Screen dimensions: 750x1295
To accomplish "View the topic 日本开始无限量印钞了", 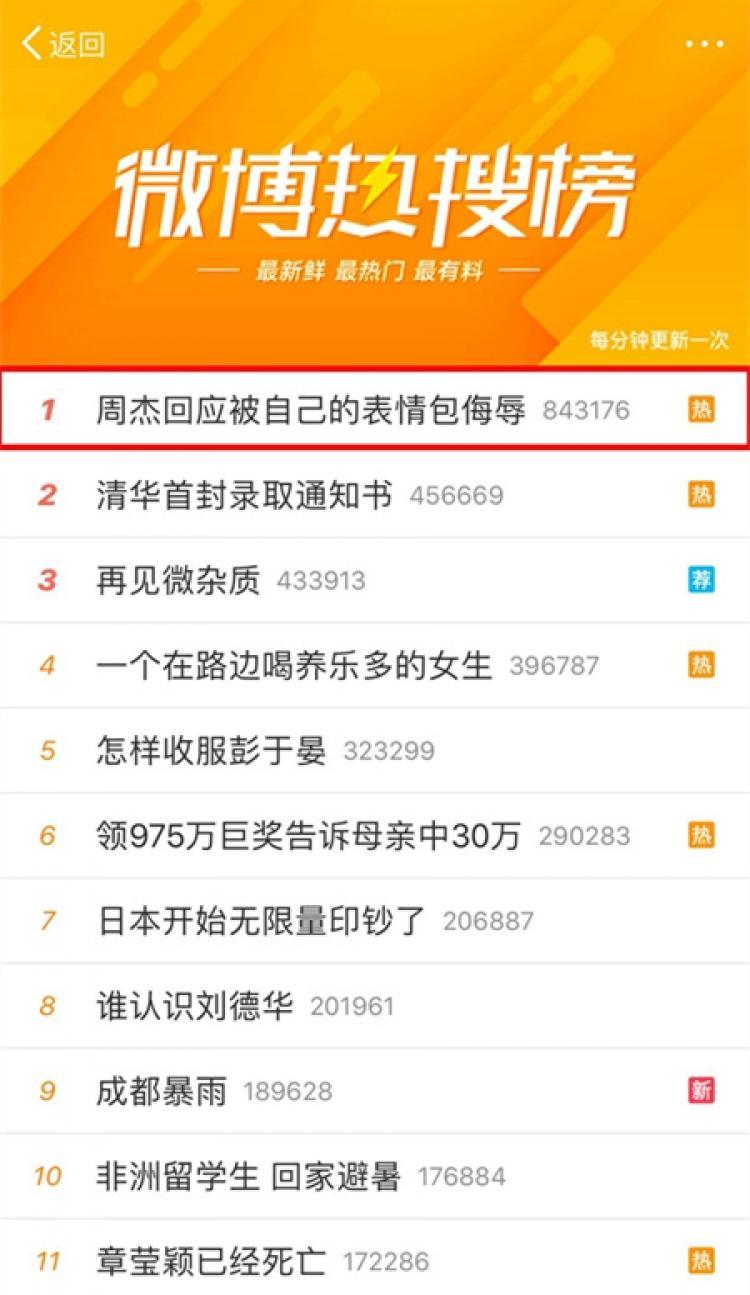I will [375, 920].
